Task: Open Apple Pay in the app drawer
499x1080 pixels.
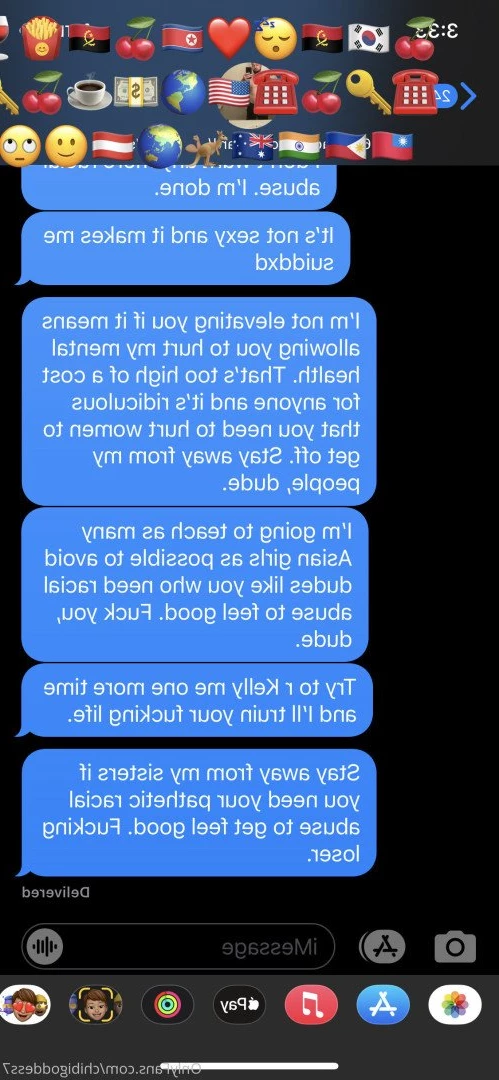Action: (x=239, y=1004)
